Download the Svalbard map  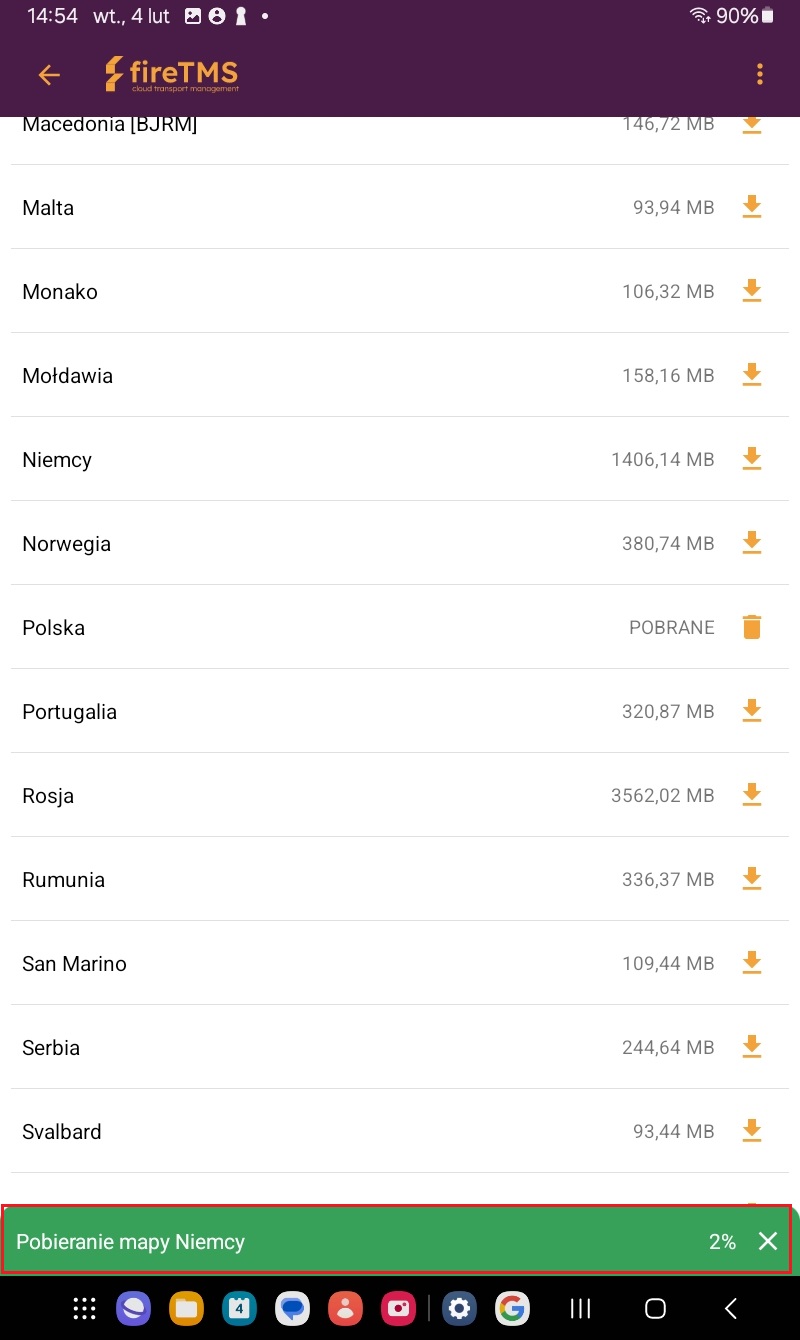click(x=752, y=1131)
